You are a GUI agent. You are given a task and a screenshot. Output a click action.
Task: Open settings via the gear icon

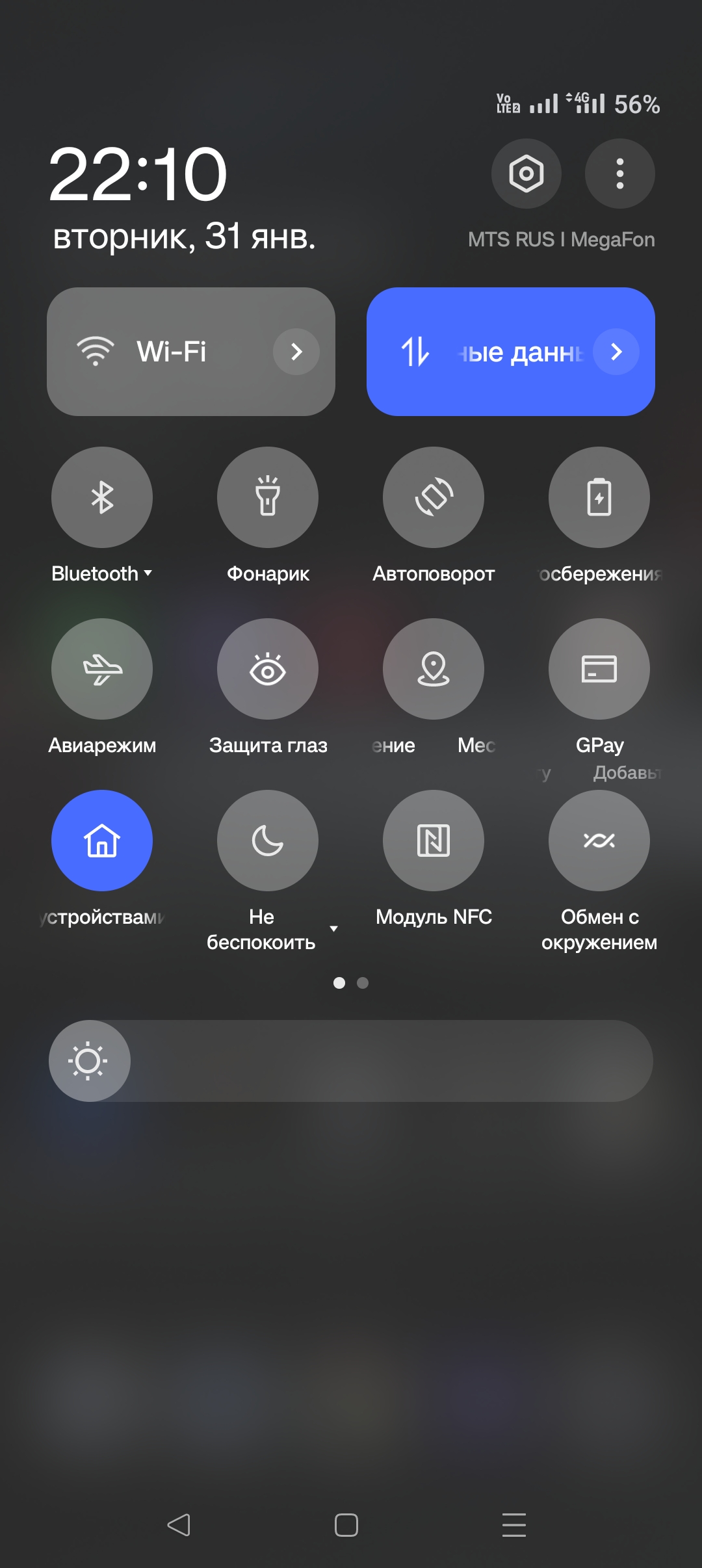(526, 174)
